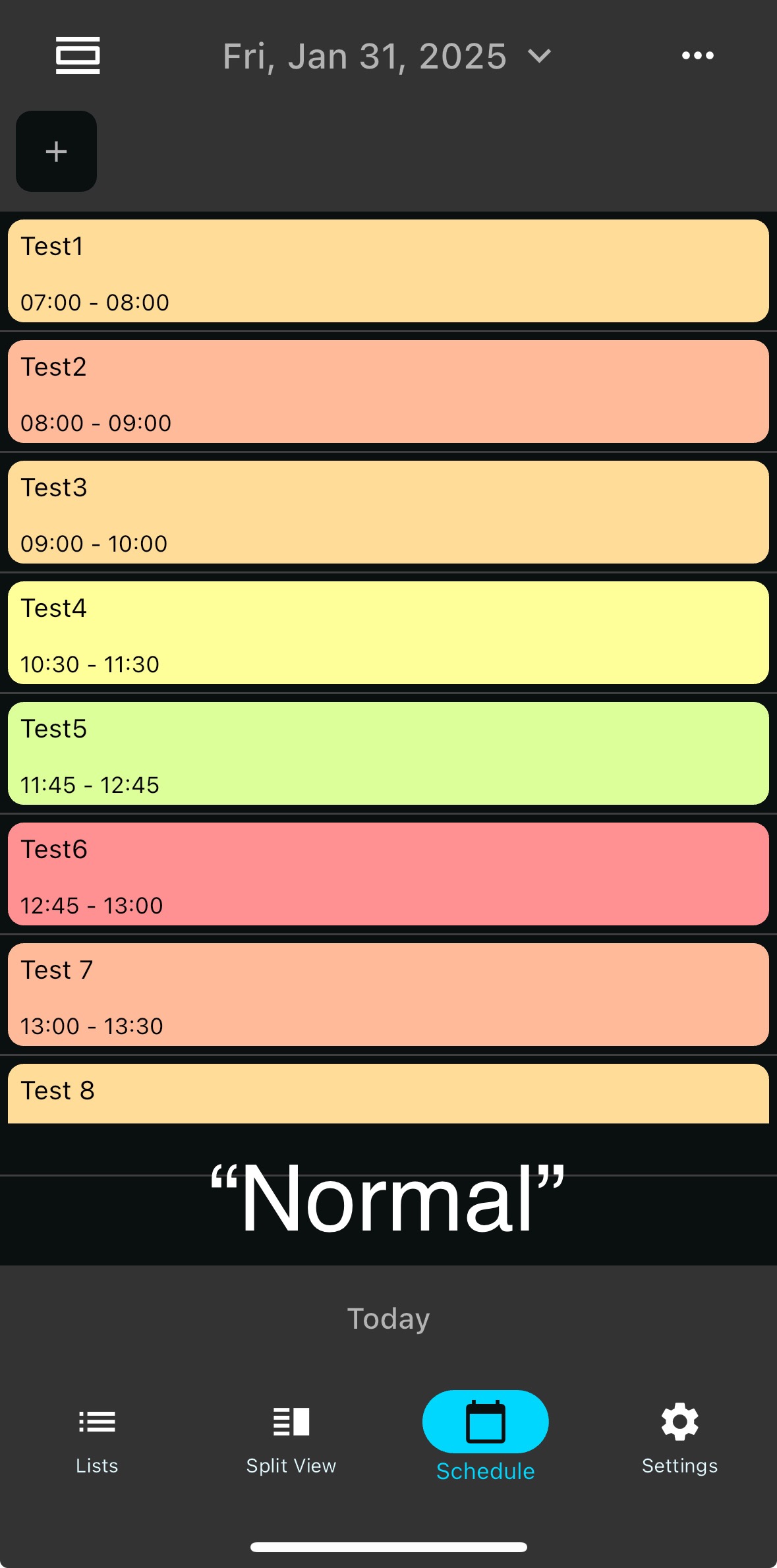Viewport: 777px width, 1568px height.
Task: Open the Test1 event card
Action: point(388,271)
